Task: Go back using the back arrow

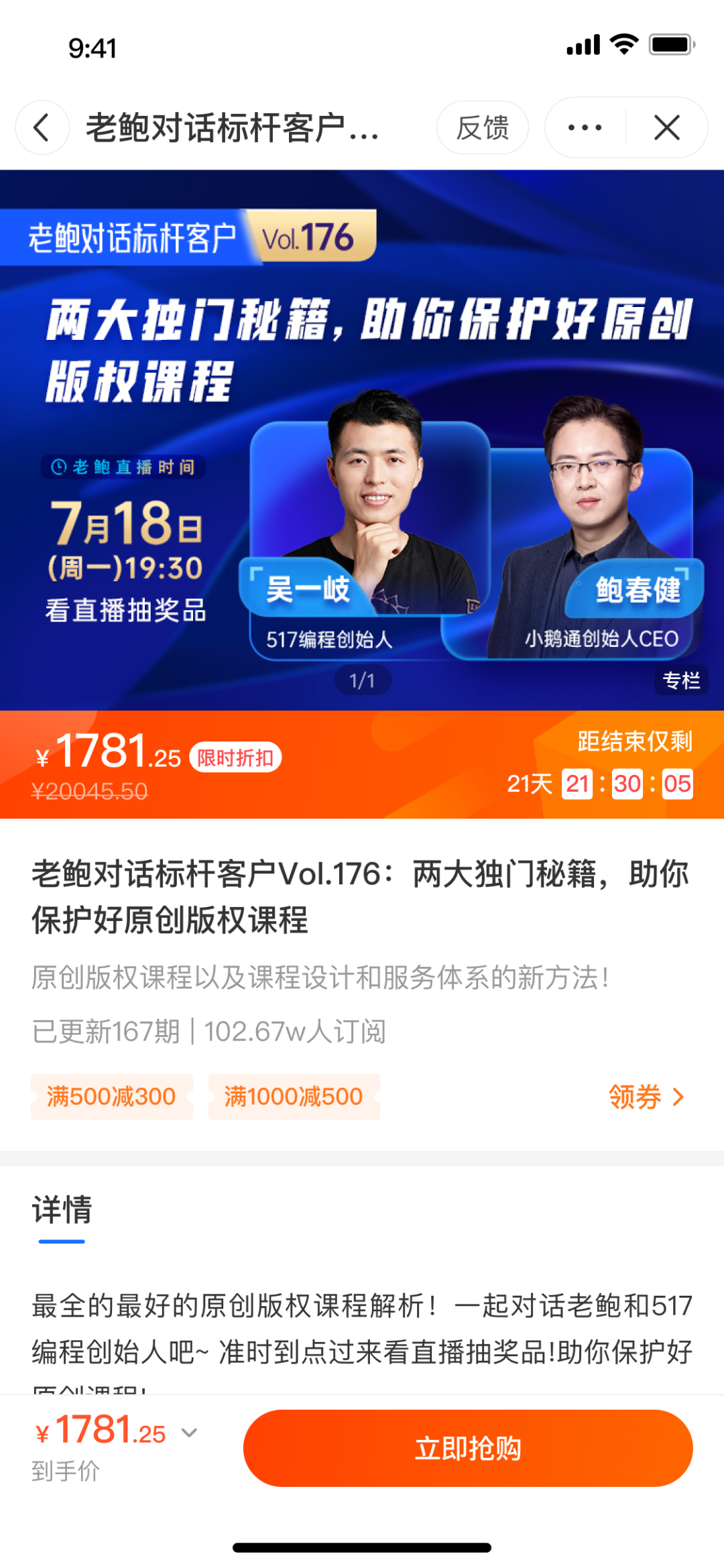Action: (x=42, y=127)
